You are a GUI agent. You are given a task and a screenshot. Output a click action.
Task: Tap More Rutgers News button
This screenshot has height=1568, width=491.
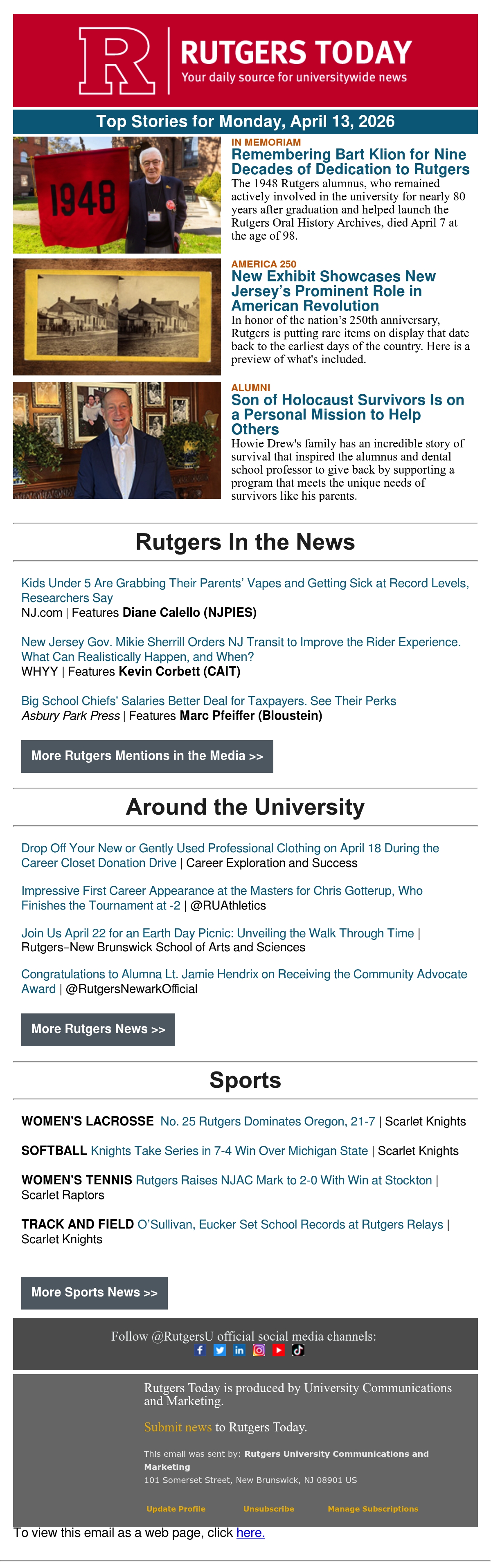[98, 1029]
